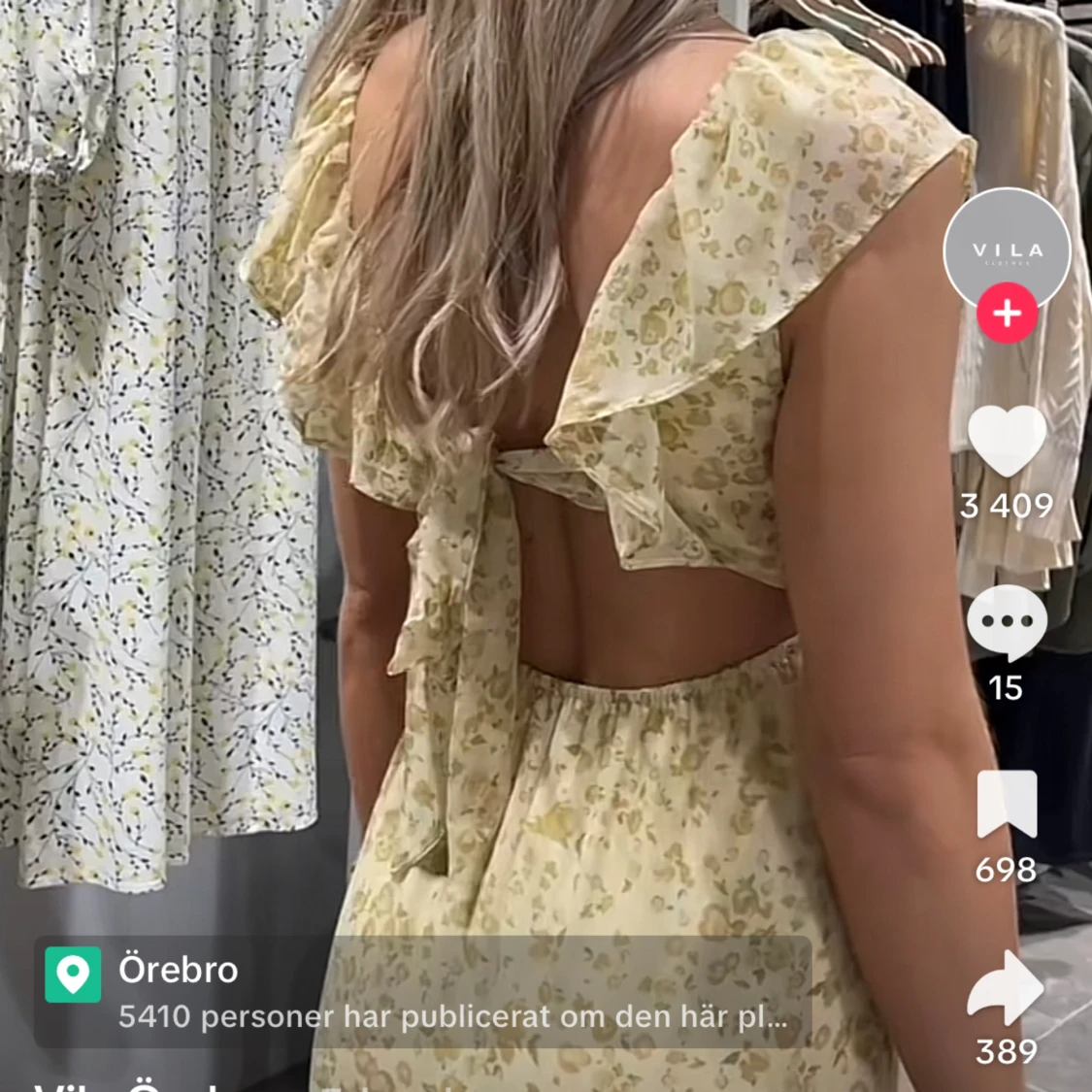The width and height of the screenshot is (1092, 1092).
Task: Open the VILA profile avatar
Action: click(1007, 248)
